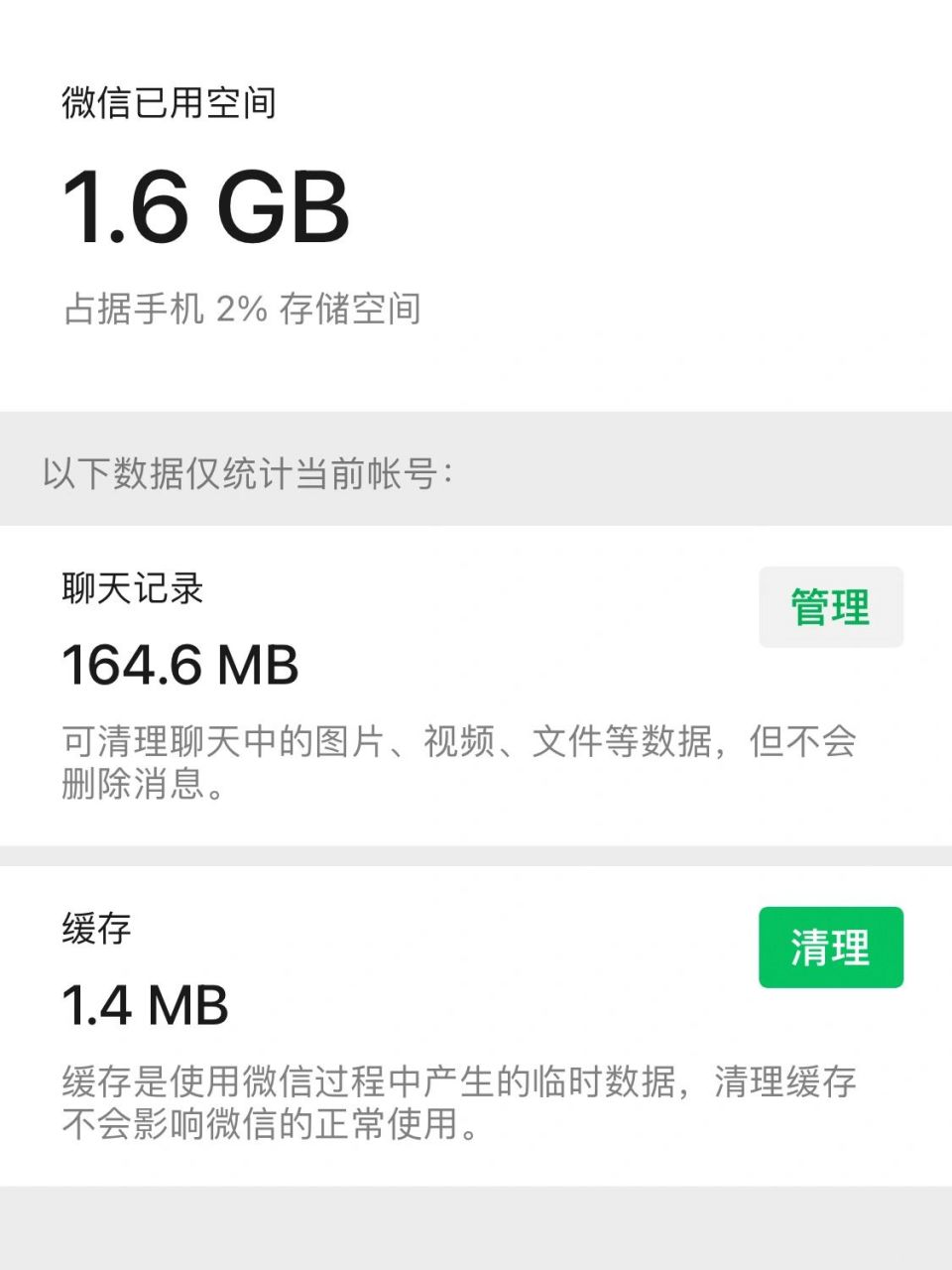
Task: Tap green 管理 control on chat section
Action: click(x=830, y=607)
